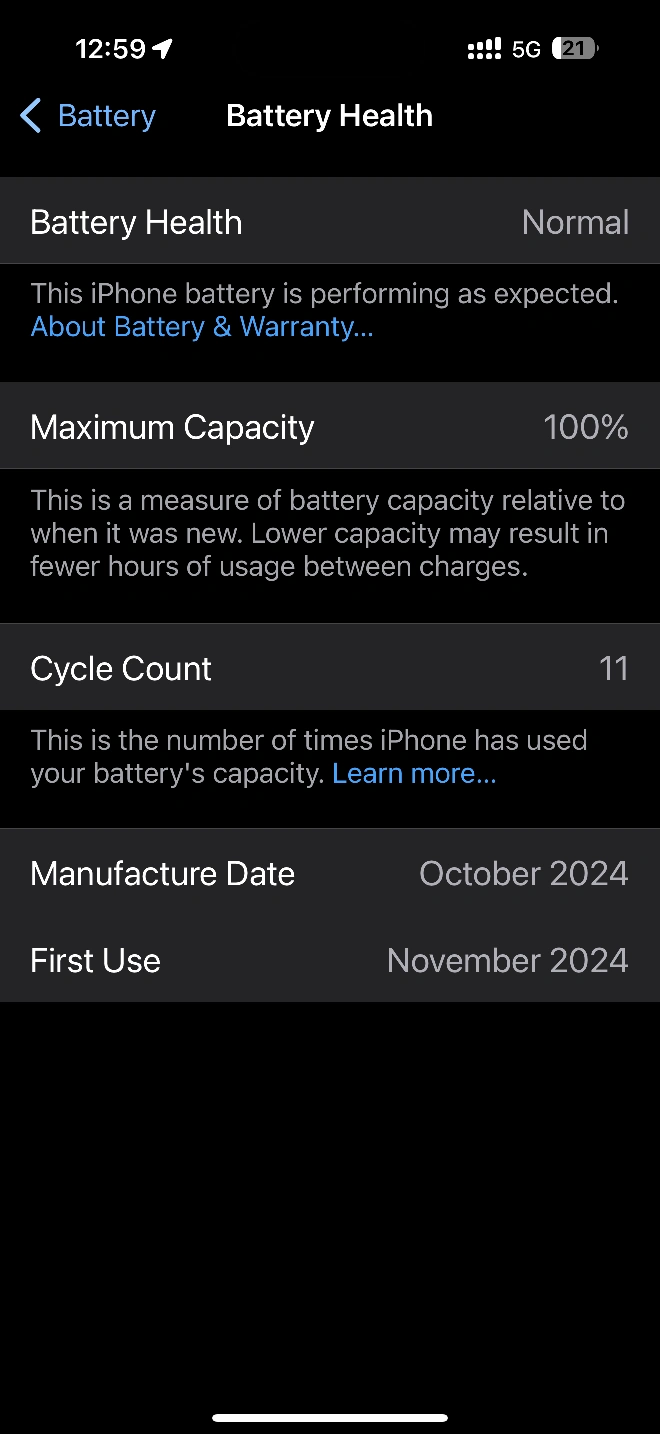Image resolution: width=660 pixels, height=1434 pixels.
Task: Open the About Battery & Warranty link
Action: point(202,327)
